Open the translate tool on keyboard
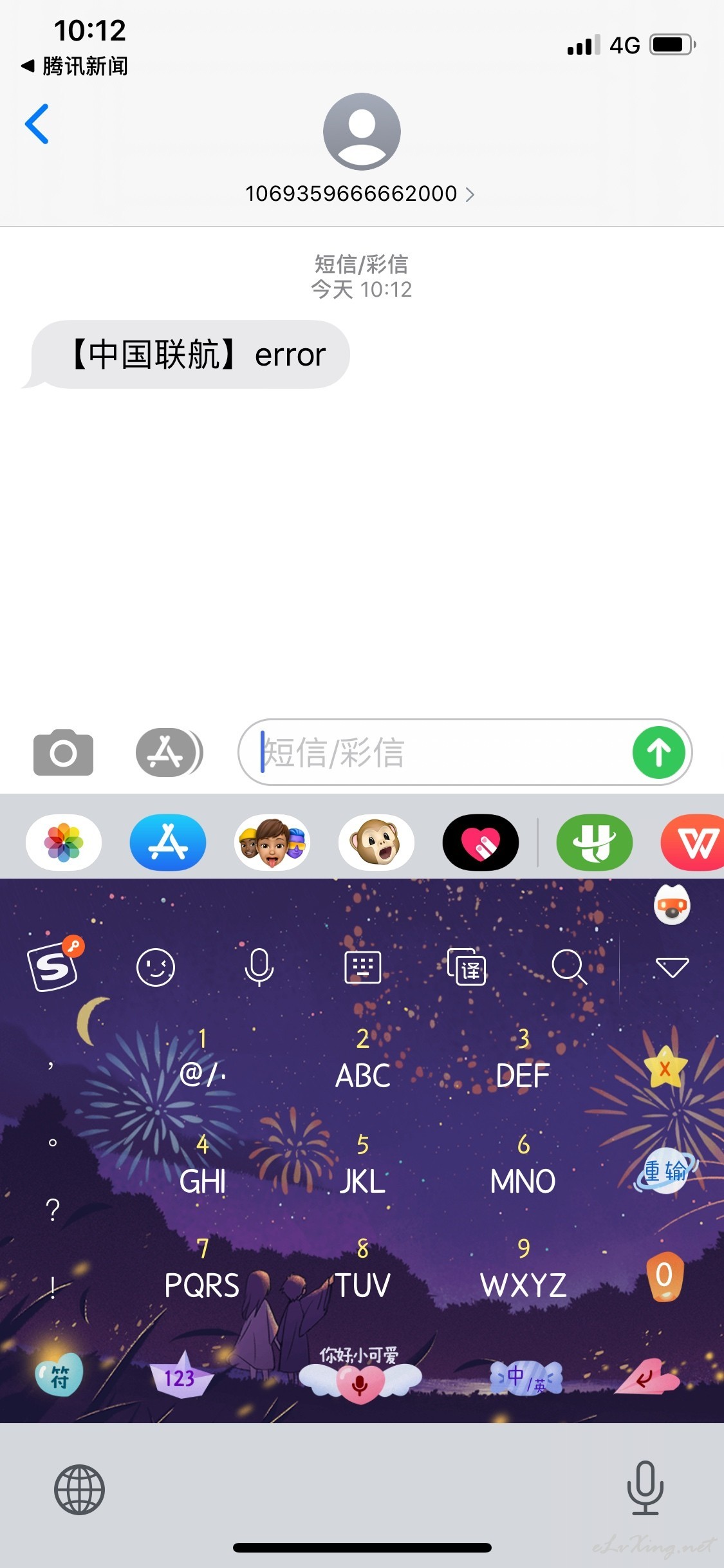This screenshot has height=1568, width=724. click(x=467, y=967)
